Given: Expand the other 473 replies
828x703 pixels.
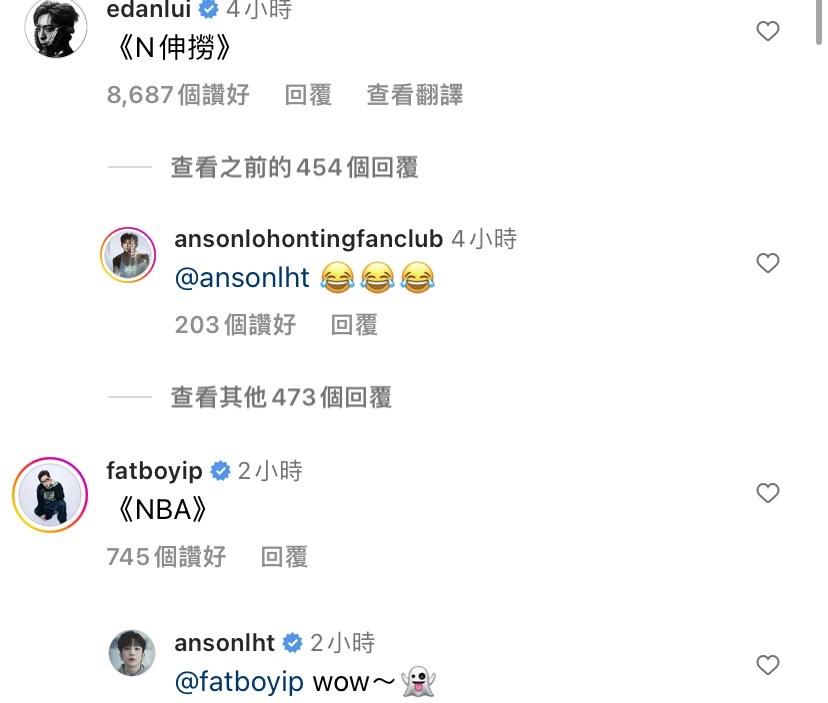Looking at the screenshot, I should [281, 397].
